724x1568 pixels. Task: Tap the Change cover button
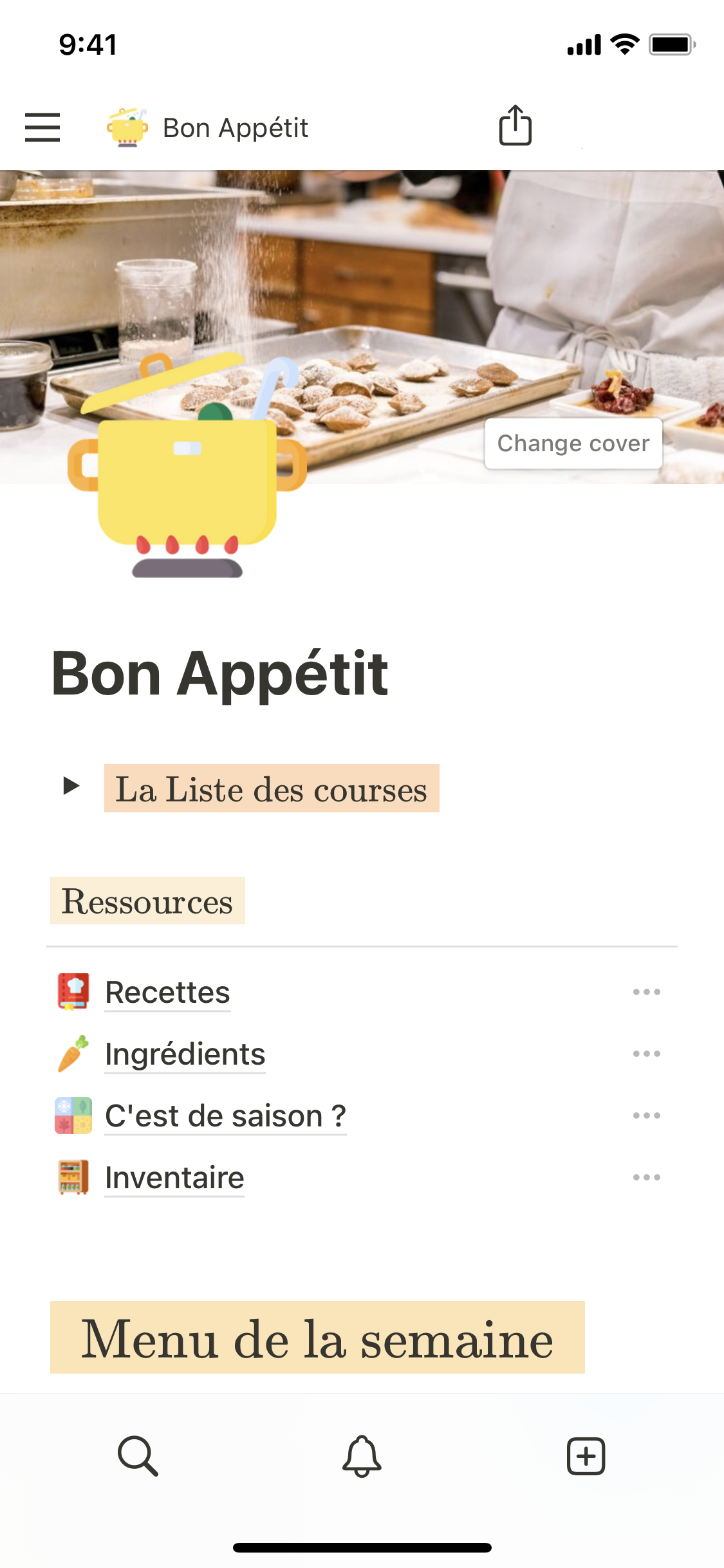tap(573, 443)
